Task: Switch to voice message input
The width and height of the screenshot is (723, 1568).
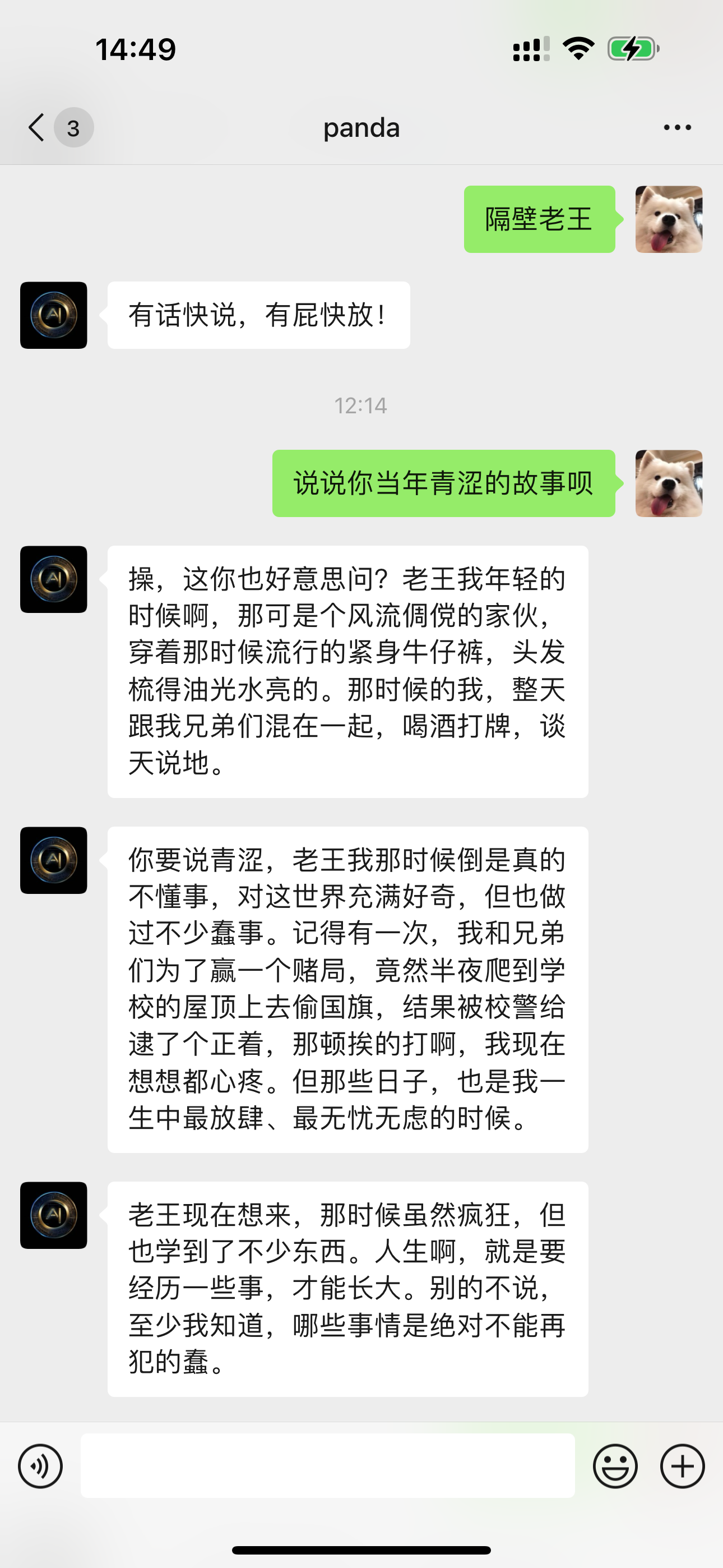Action: pyautogui.click(x=40, y=1466)
